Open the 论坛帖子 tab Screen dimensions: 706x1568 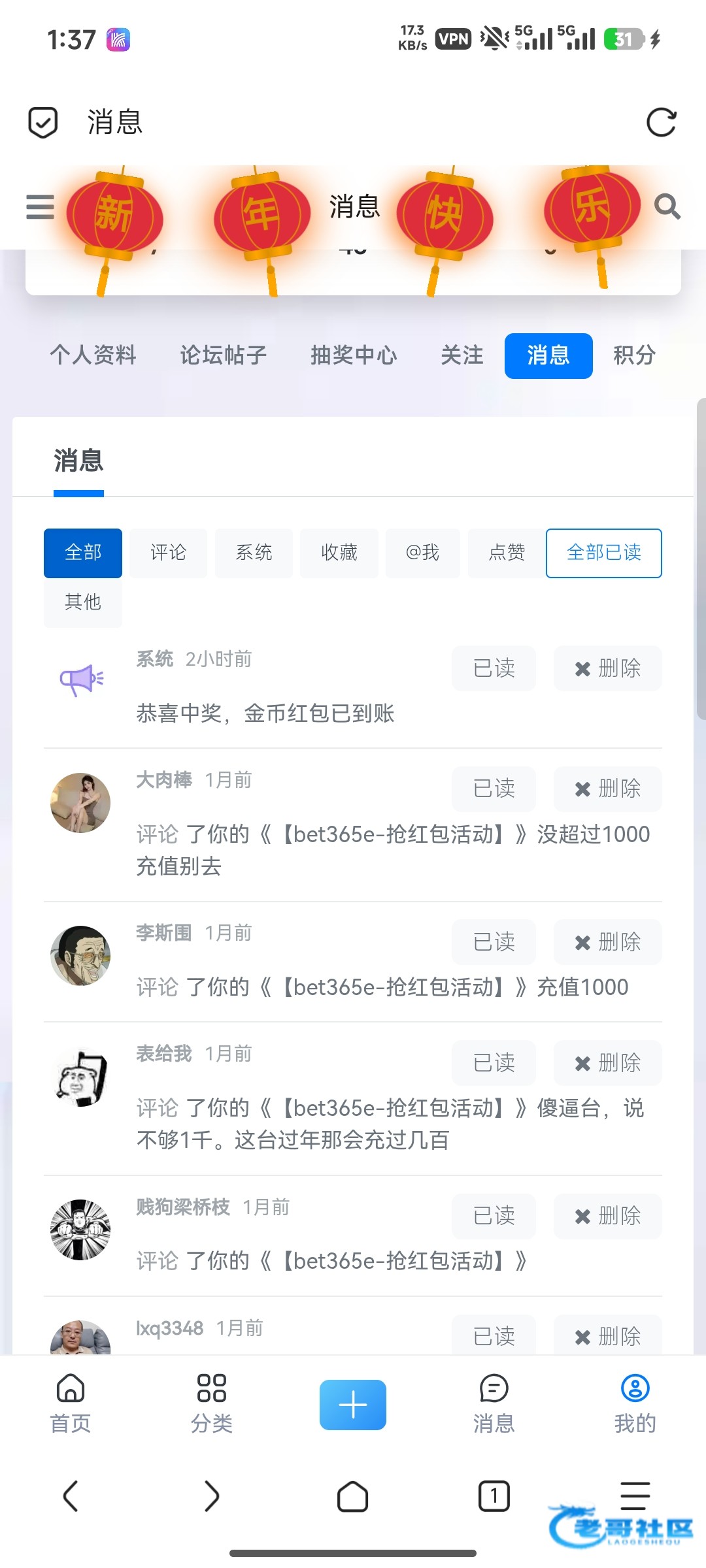coord(223,355)
